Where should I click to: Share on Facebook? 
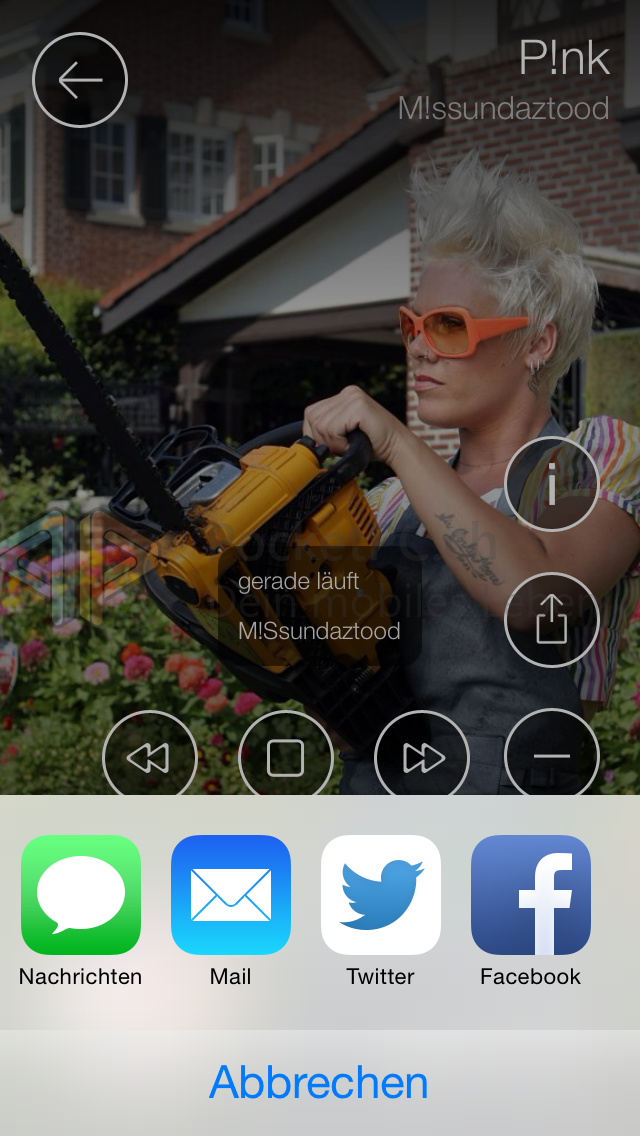coord(531,895)
